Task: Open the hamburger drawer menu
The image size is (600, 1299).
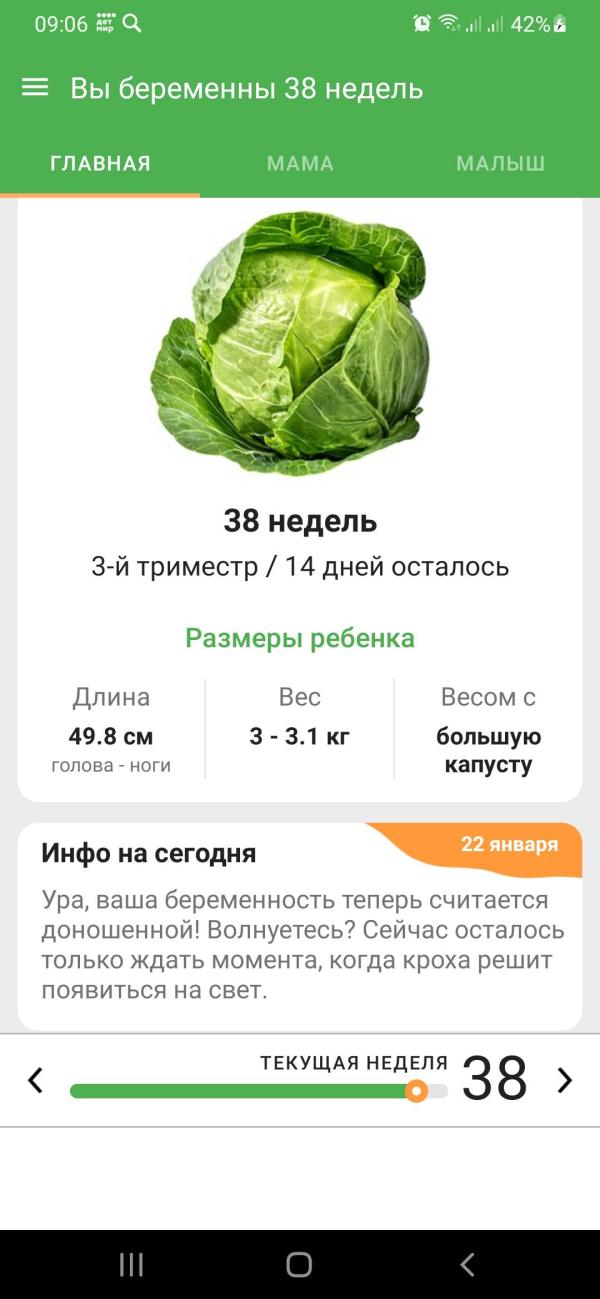Action: click(x=35, y=88)
